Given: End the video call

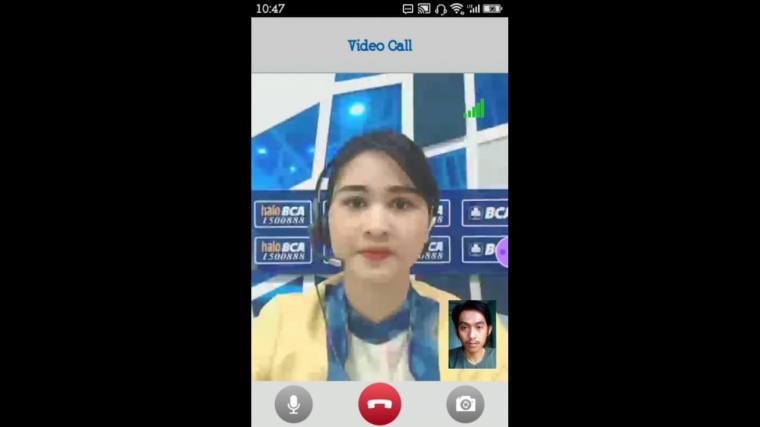Looking at the screenshot, I should coord(379,404).
